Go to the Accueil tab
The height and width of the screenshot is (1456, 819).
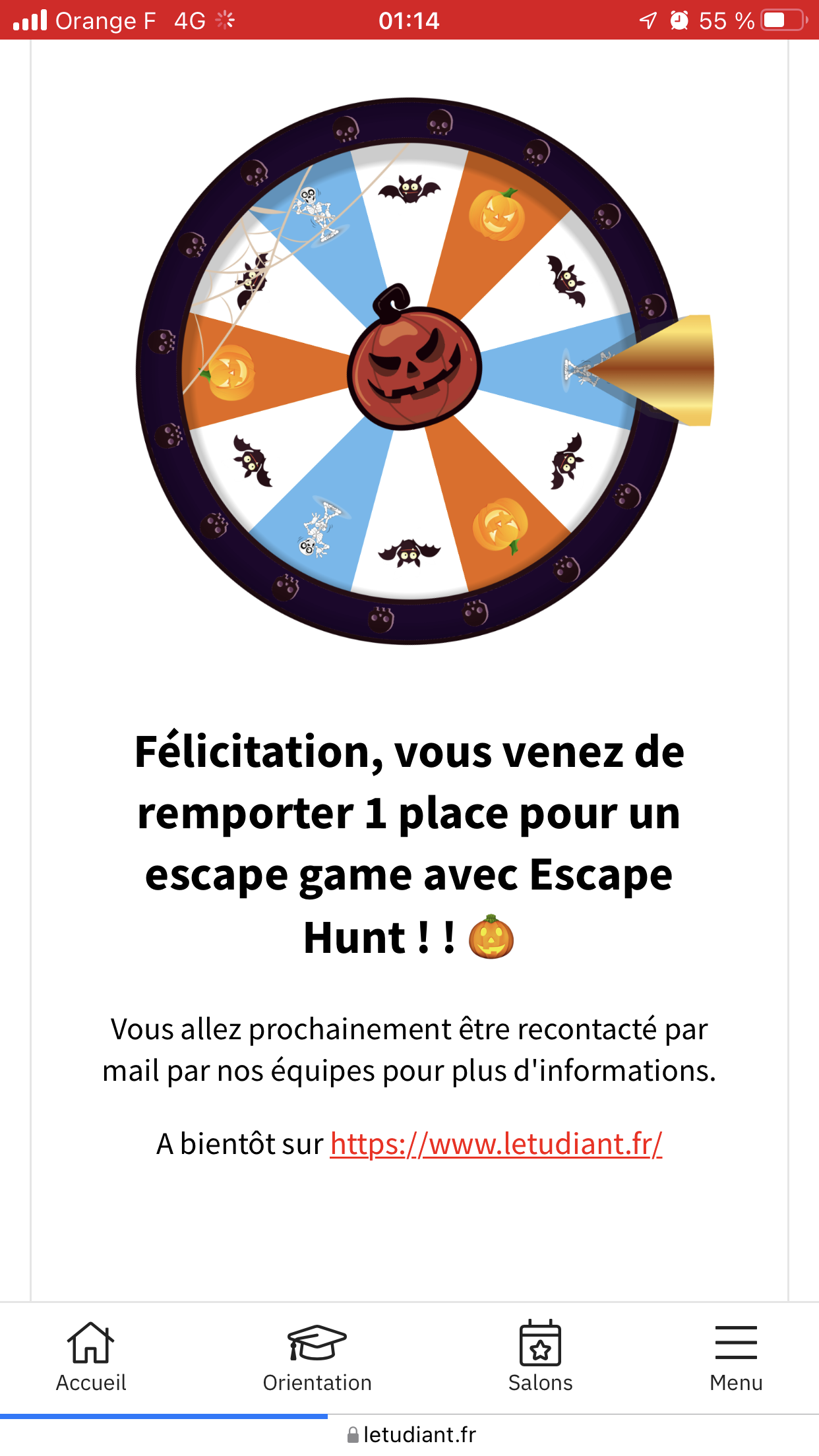click(91, 1358)
